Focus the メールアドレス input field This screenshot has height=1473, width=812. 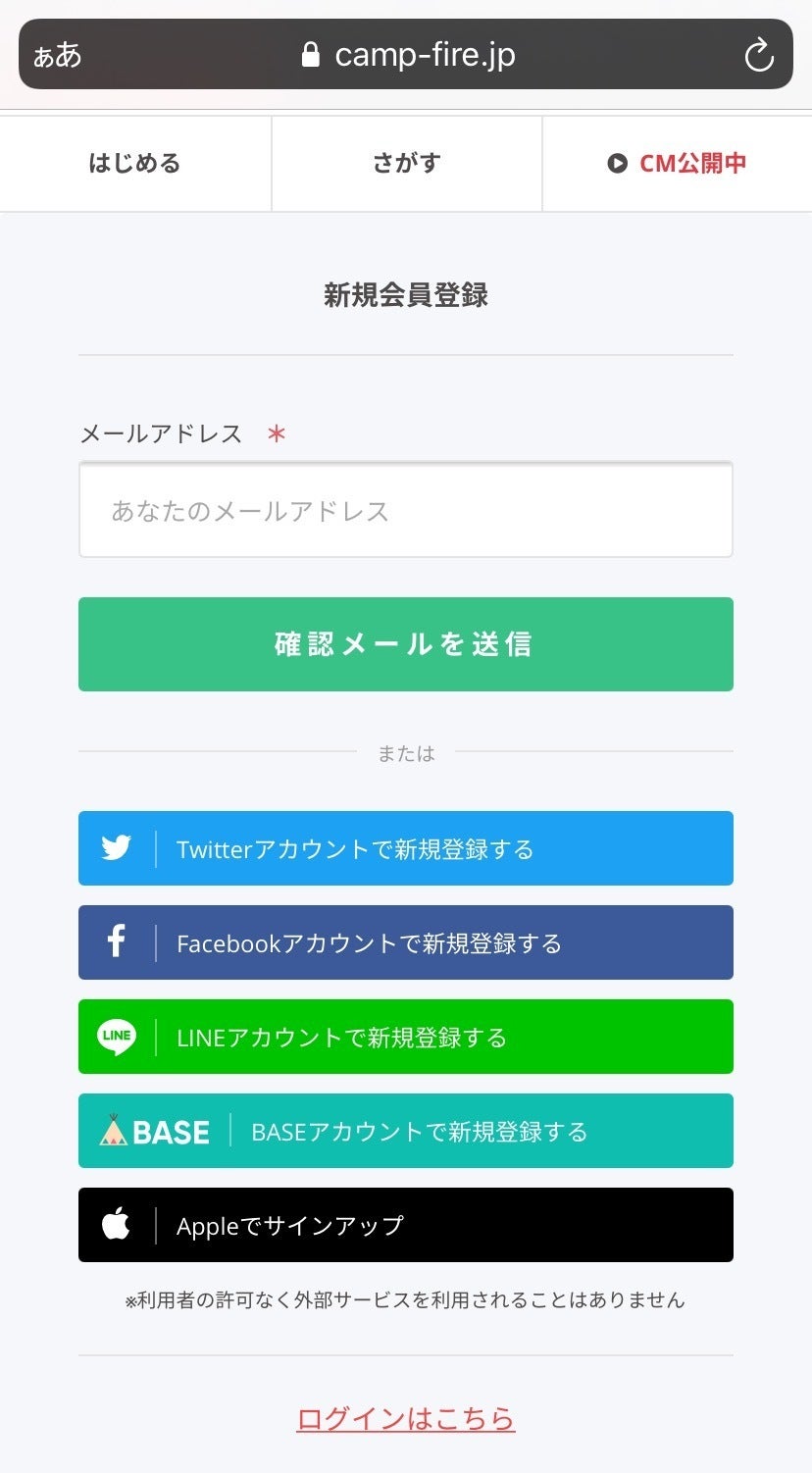406,510
